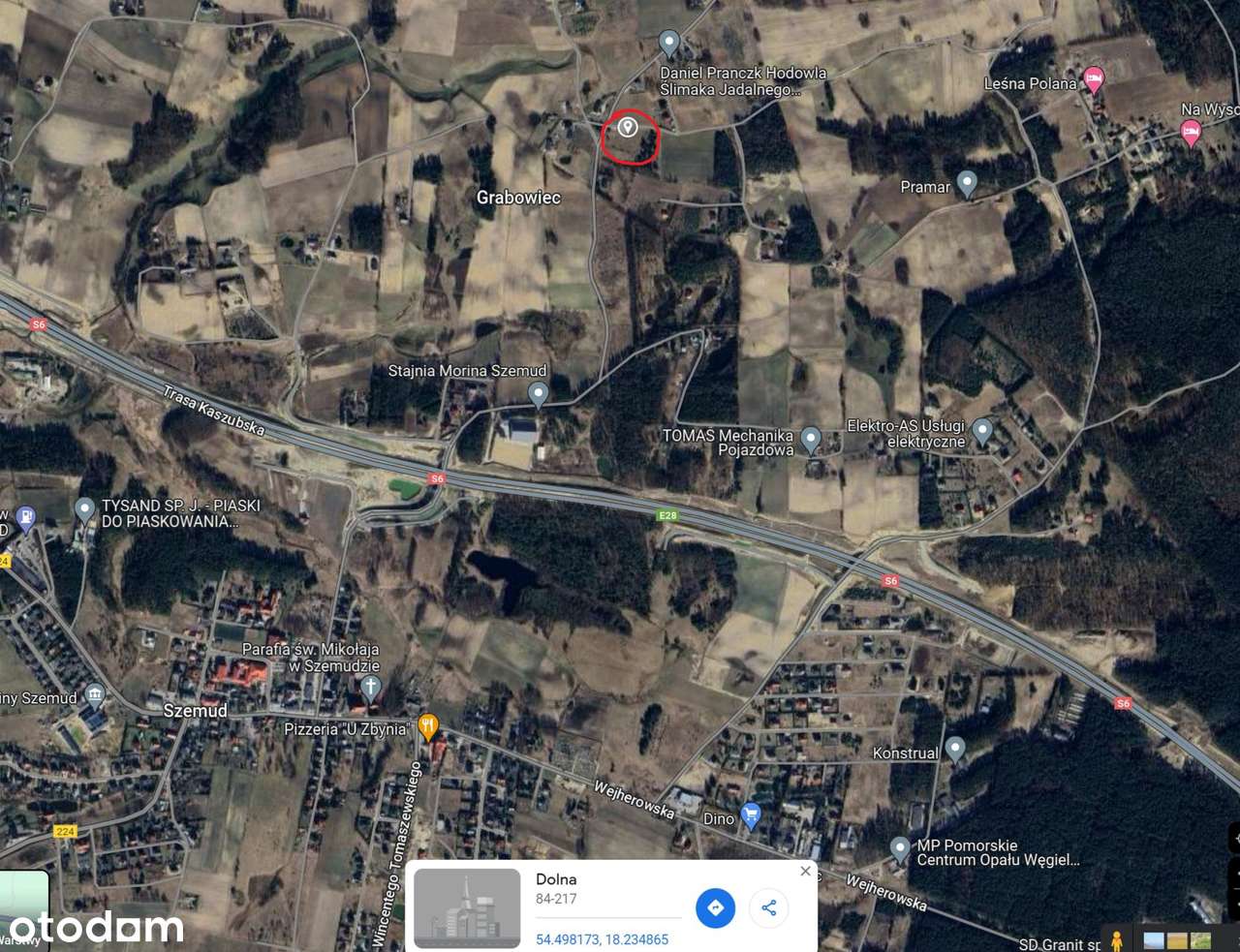The image size is (1240, 952).
Task: Open the Dolna place thumbnail
Action: (467, 907)
